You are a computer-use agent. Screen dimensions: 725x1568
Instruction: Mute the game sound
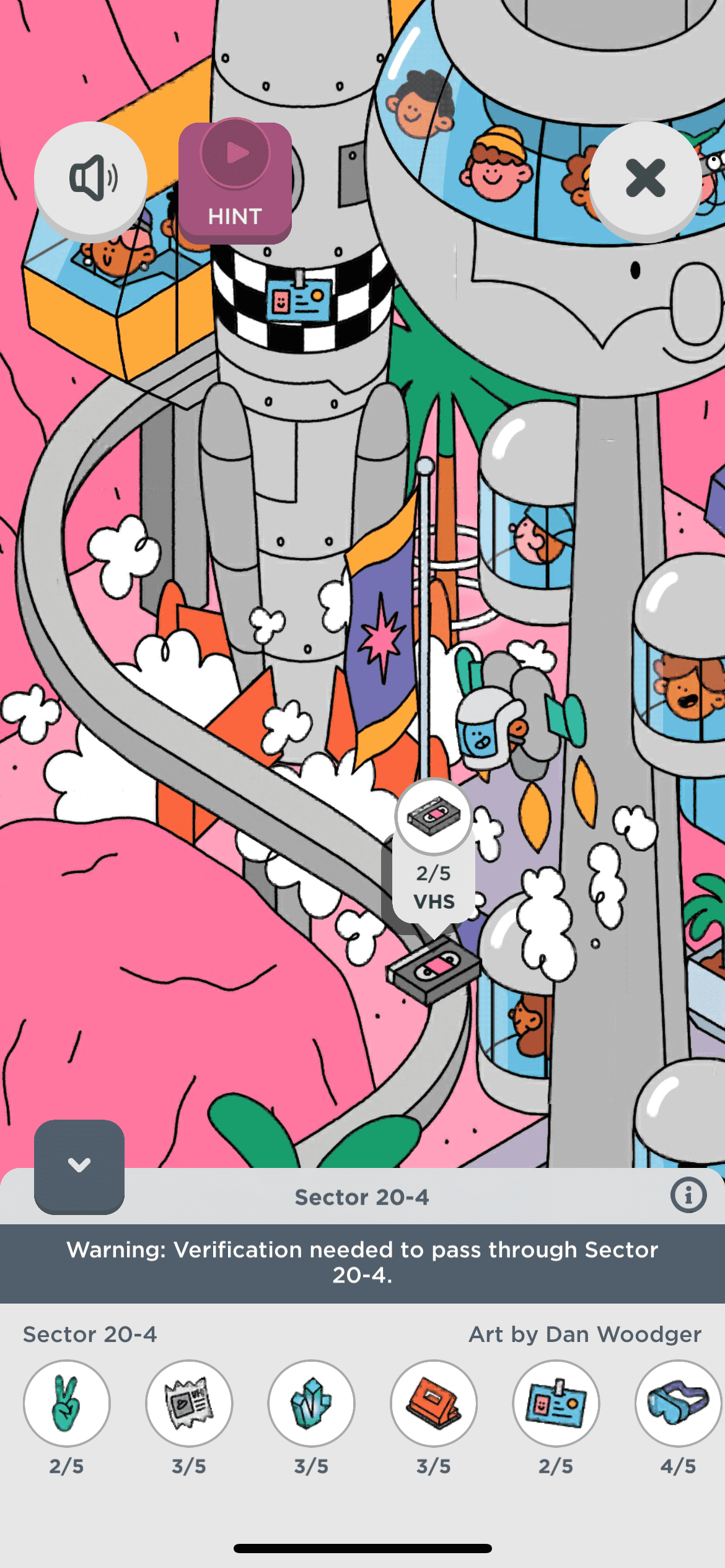[90, 178]
